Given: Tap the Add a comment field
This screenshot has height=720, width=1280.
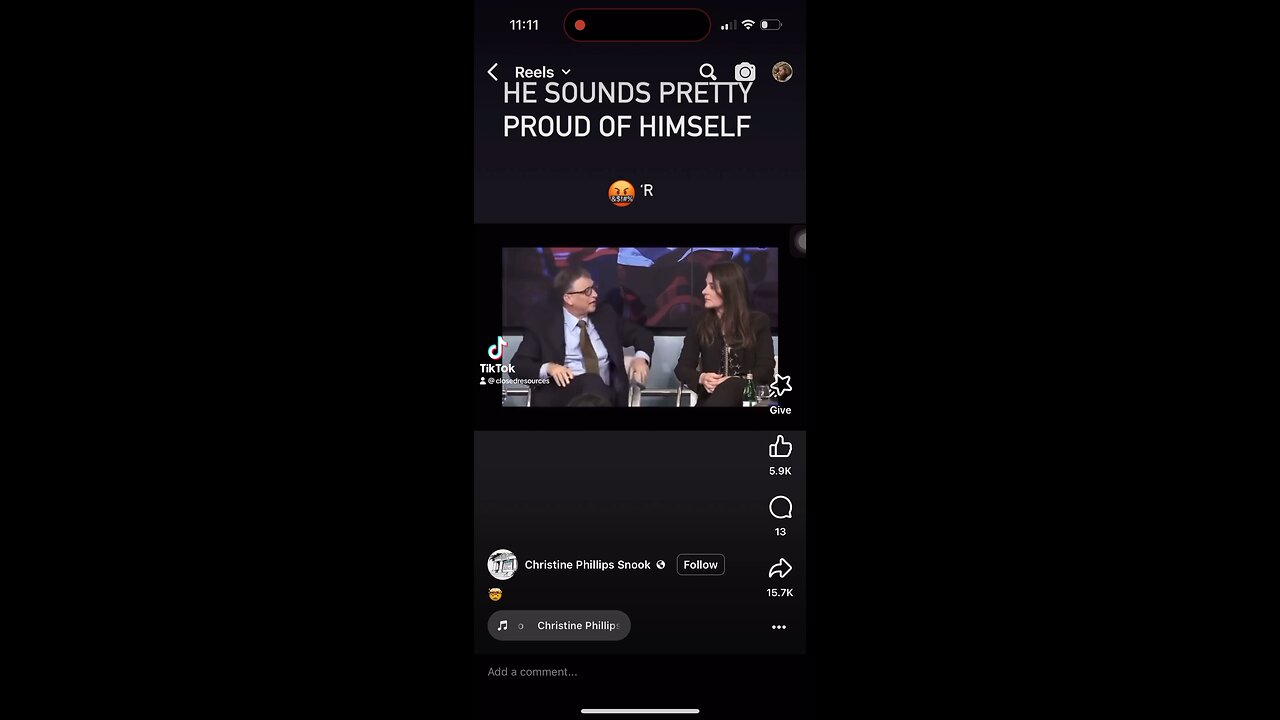Looking at the screenshot, I should tap(600, 672).
